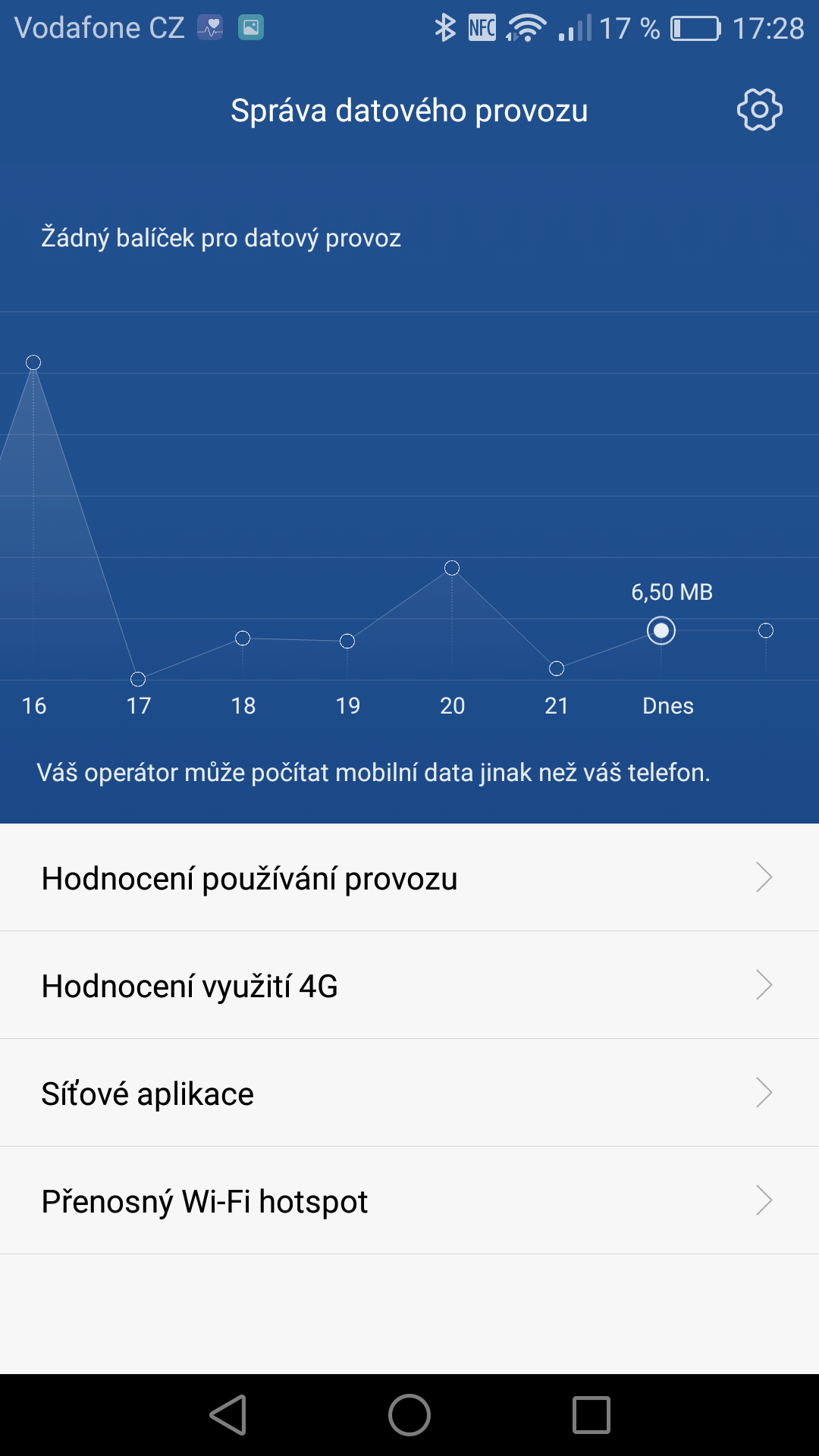The height and width of the screenshot is (1456, 819).
Task: Select the data point for day 18
Action: (243, 638)
